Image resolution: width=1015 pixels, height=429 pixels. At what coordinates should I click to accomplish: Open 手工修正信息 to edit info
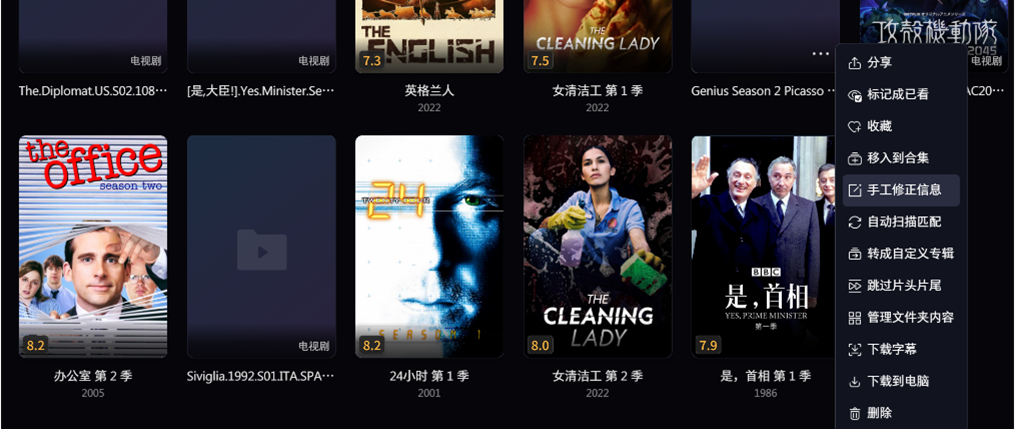coord(903,190)
